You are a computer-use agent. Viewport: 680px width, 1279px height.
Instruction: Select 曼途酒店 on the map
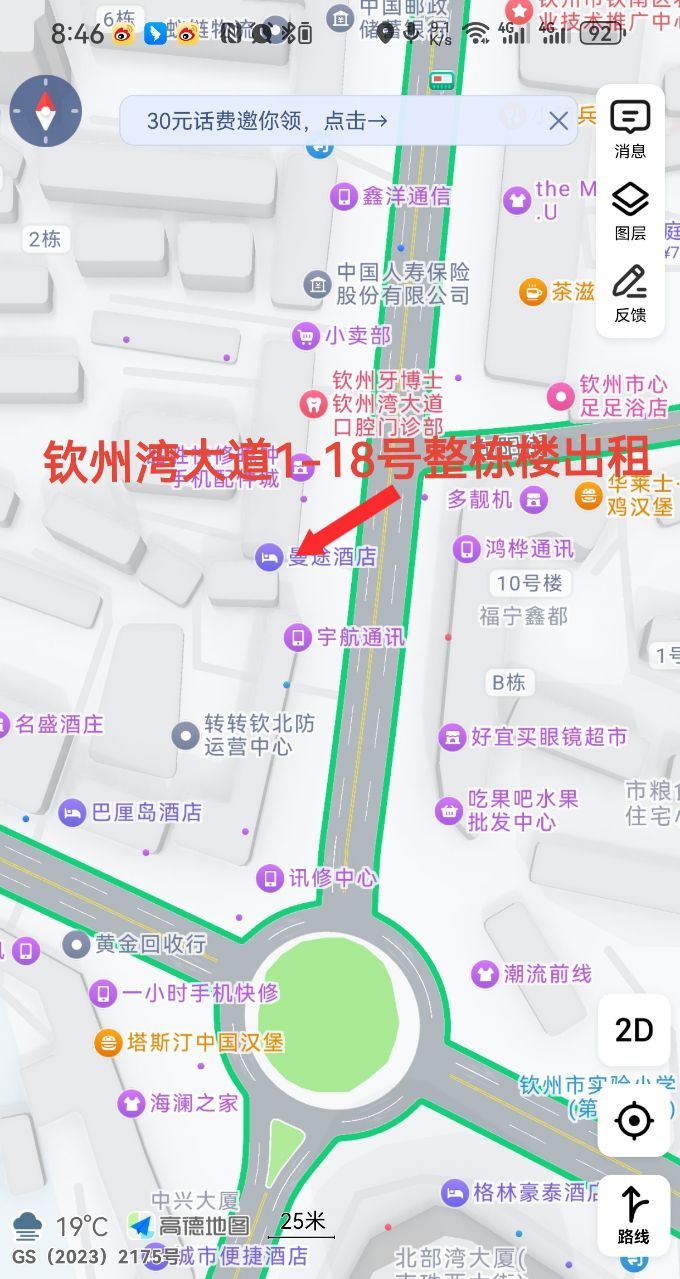coord(317,557)
